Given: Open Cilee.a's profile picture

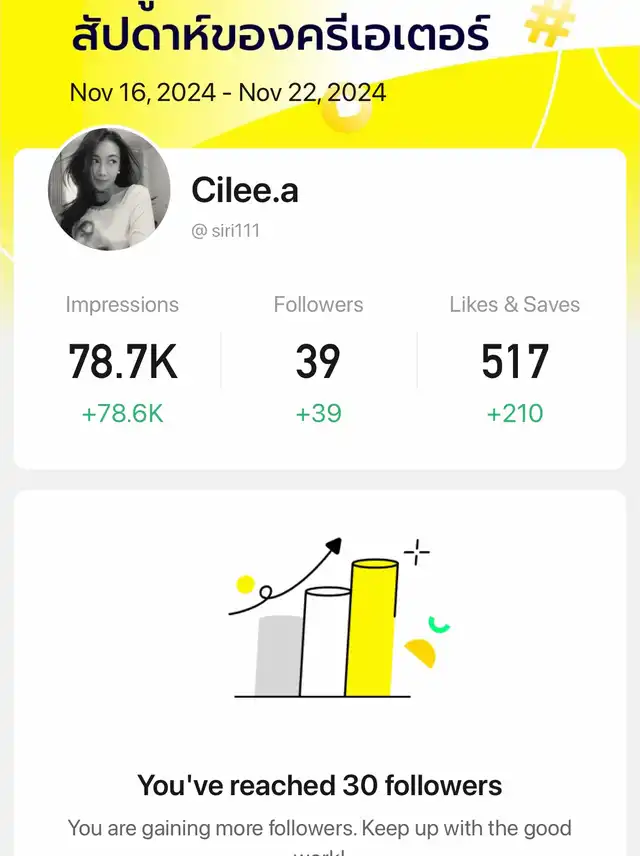Looking at the screenshot, I should [109, 188].
